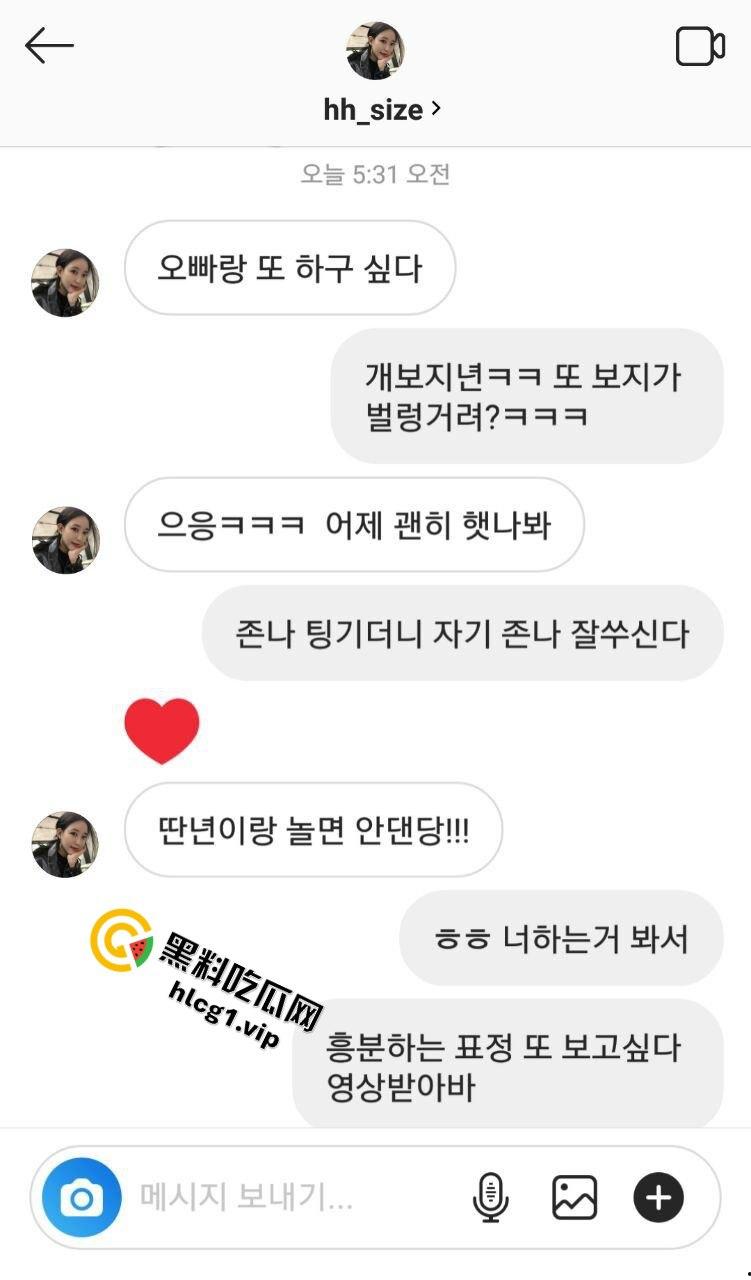Focus the message input field
751x1280 pixels.
(290, 1197)
